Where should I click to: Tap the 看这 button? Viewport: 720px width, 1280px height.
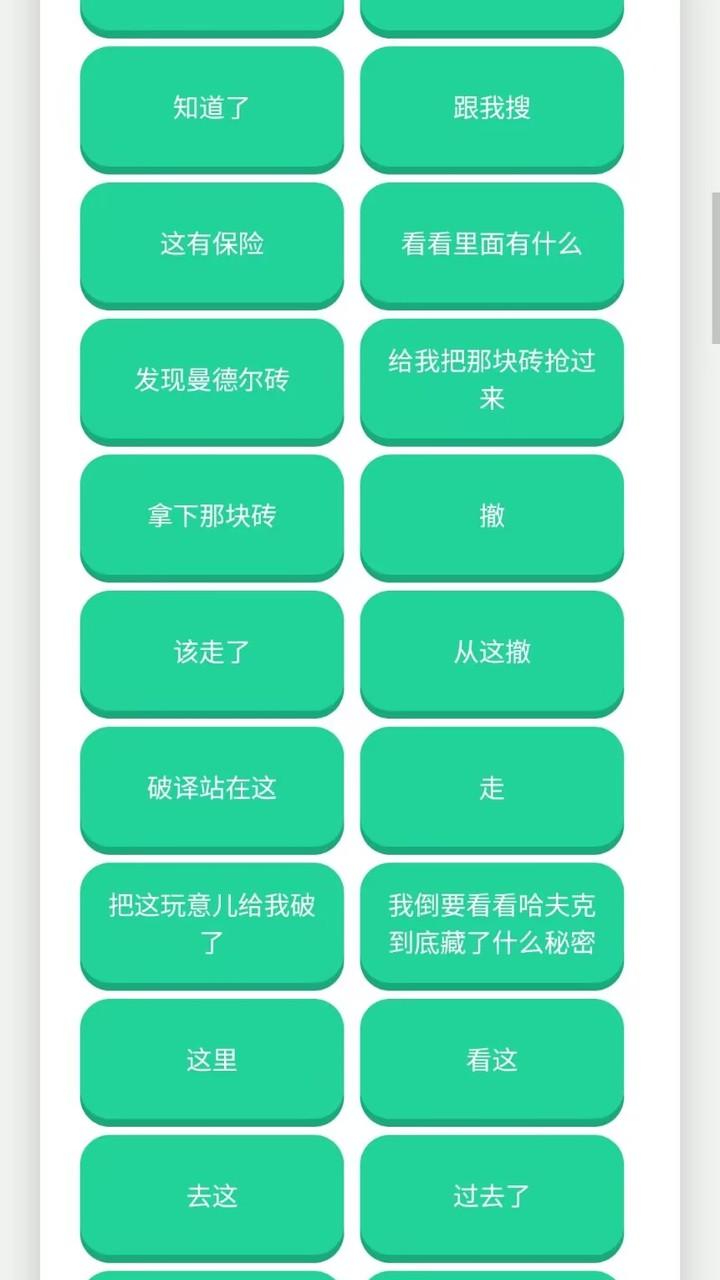[492, 1060]
